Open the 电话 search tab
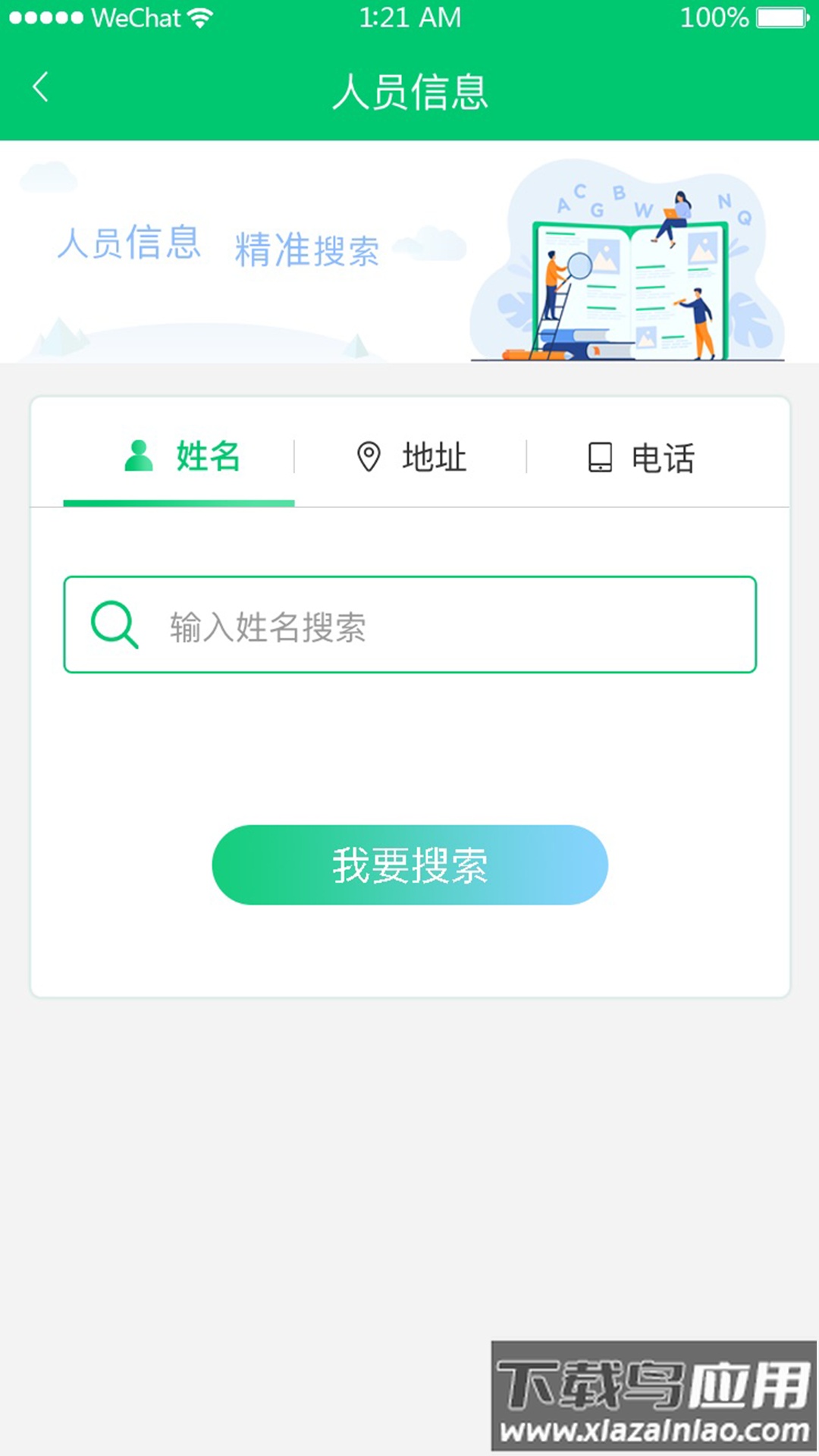Image resolution: width=819 pixels, height=1456 pixels. (663, 457)
